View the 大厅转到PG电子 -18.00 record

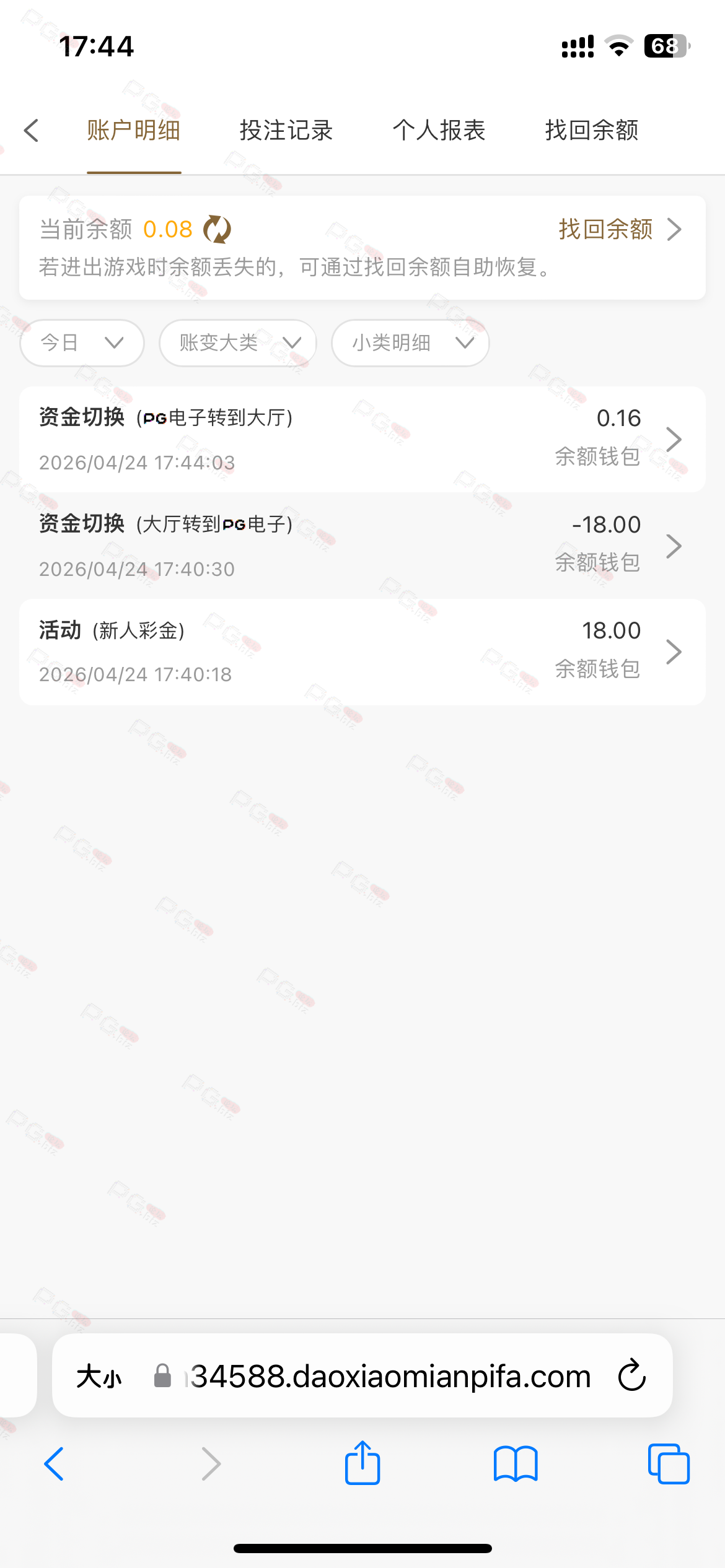pyautogui.click(x=362, y=546)
